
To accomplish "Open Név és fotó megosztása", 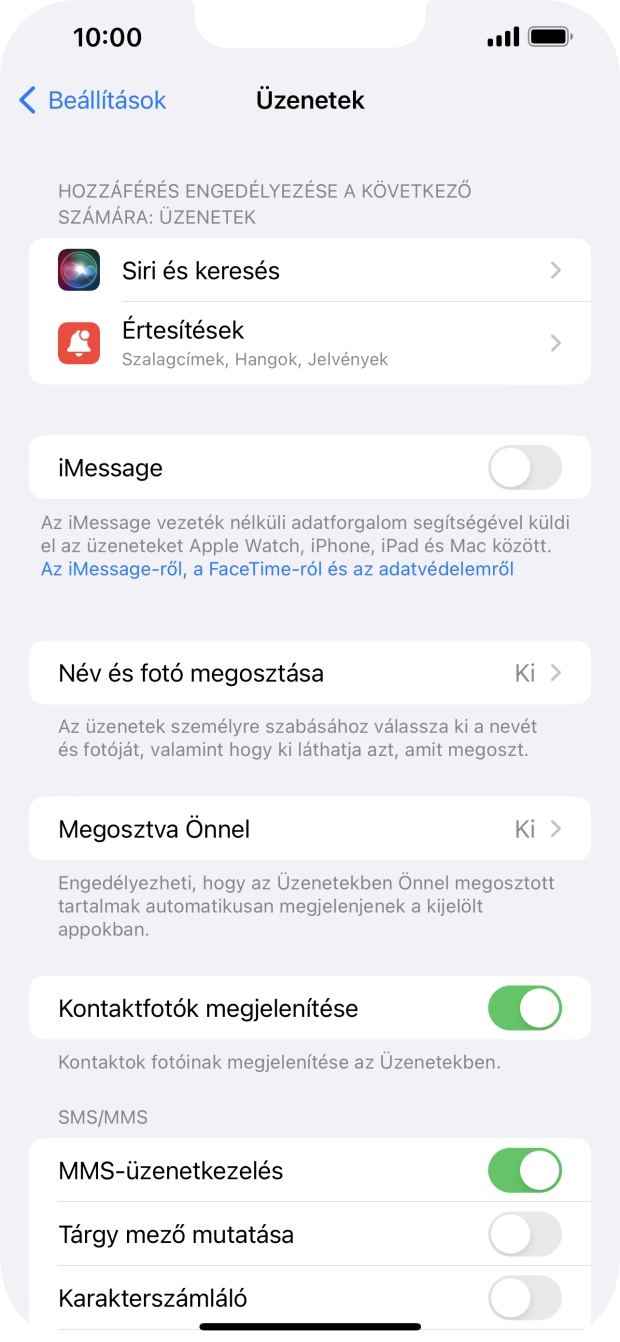I will [310, 673].
